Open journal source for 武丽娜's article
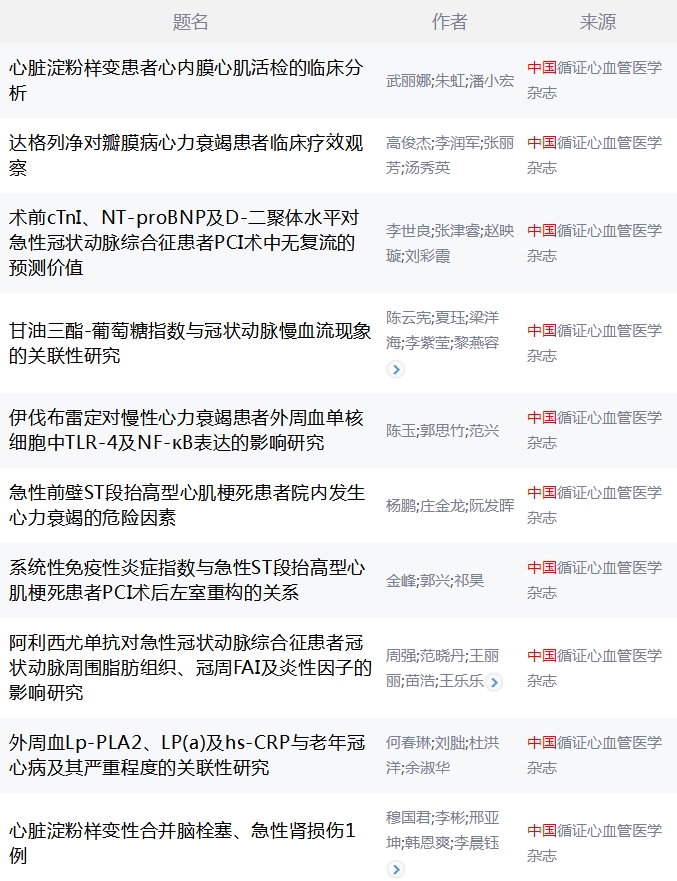 point(594,81)
